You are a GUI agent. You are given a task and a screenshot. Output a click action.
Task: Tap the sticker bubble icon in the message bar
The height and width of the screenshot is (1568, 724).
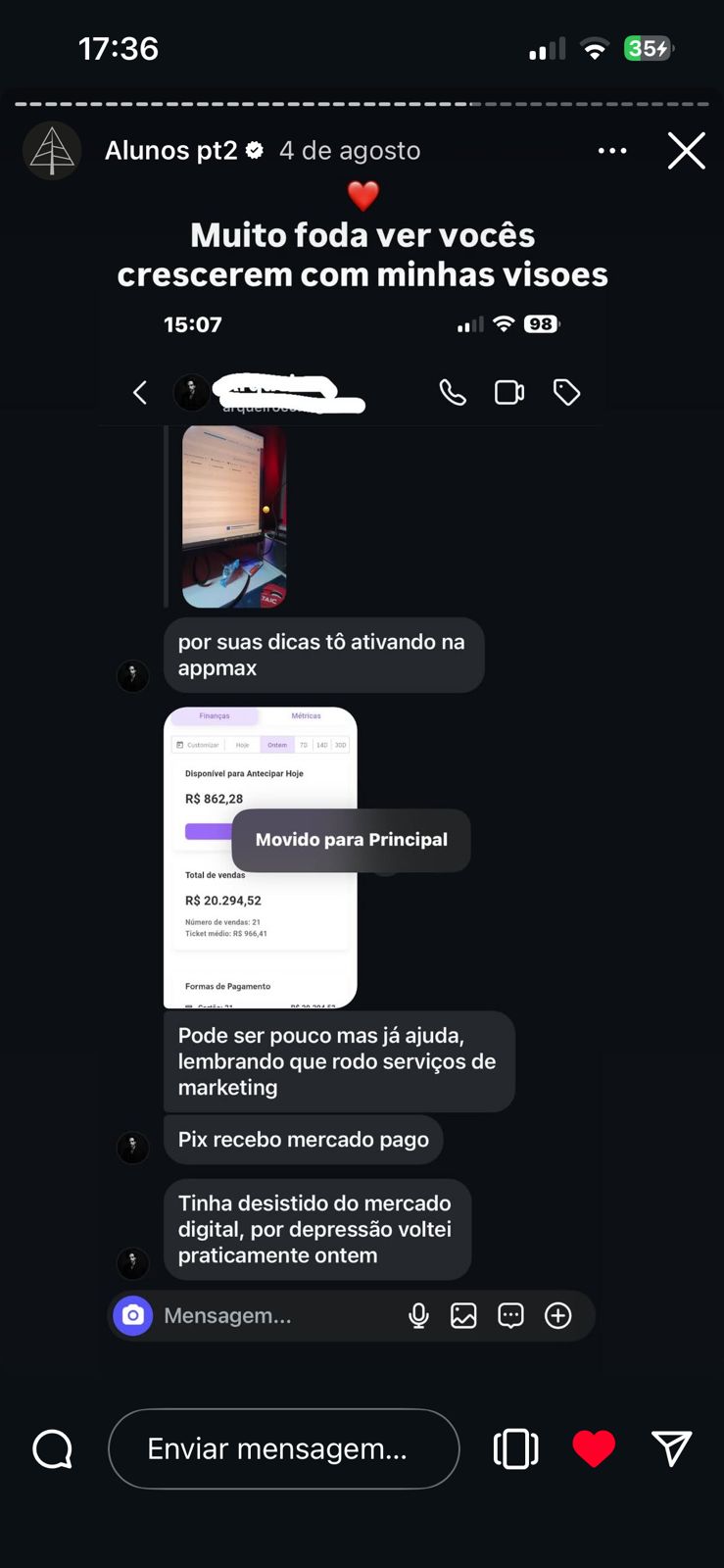tap(511, 1315)
